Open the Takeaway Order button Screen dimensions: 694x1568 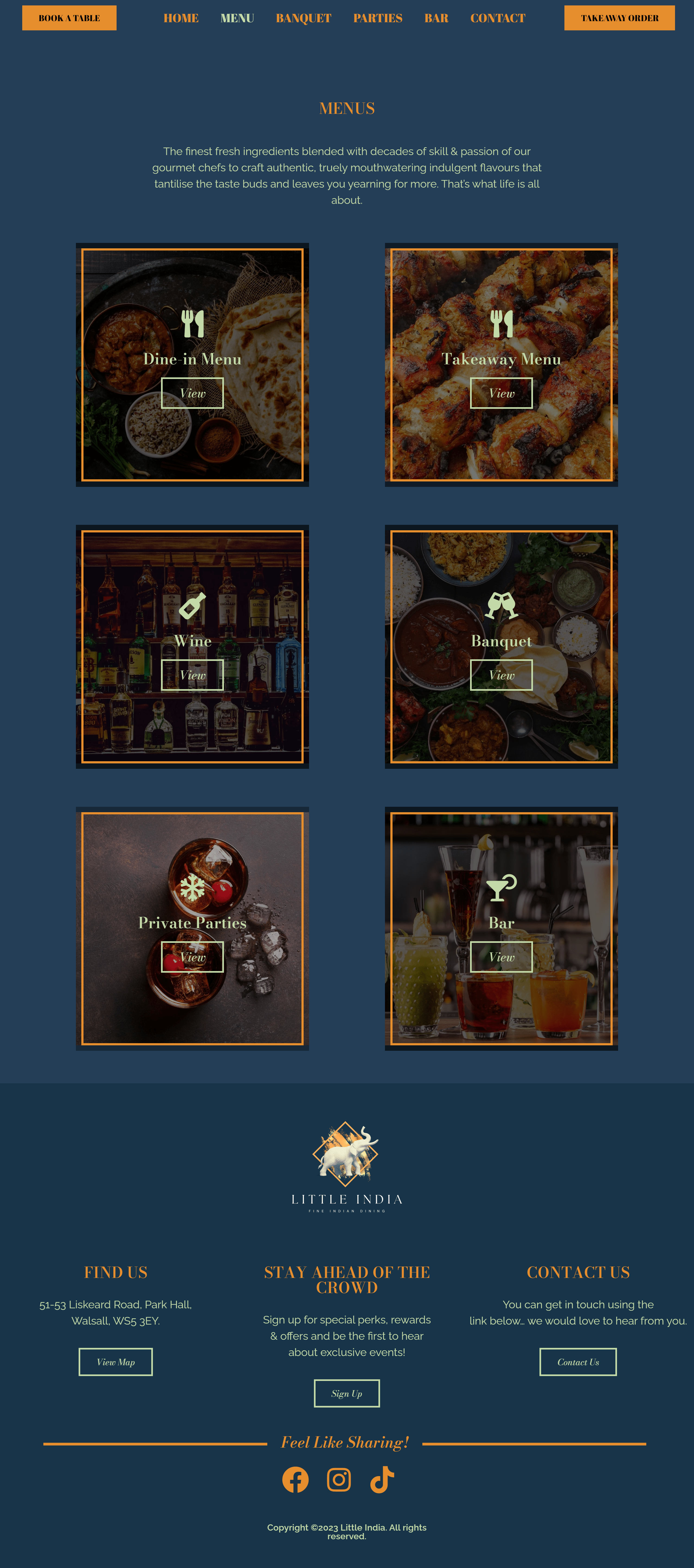619,18
